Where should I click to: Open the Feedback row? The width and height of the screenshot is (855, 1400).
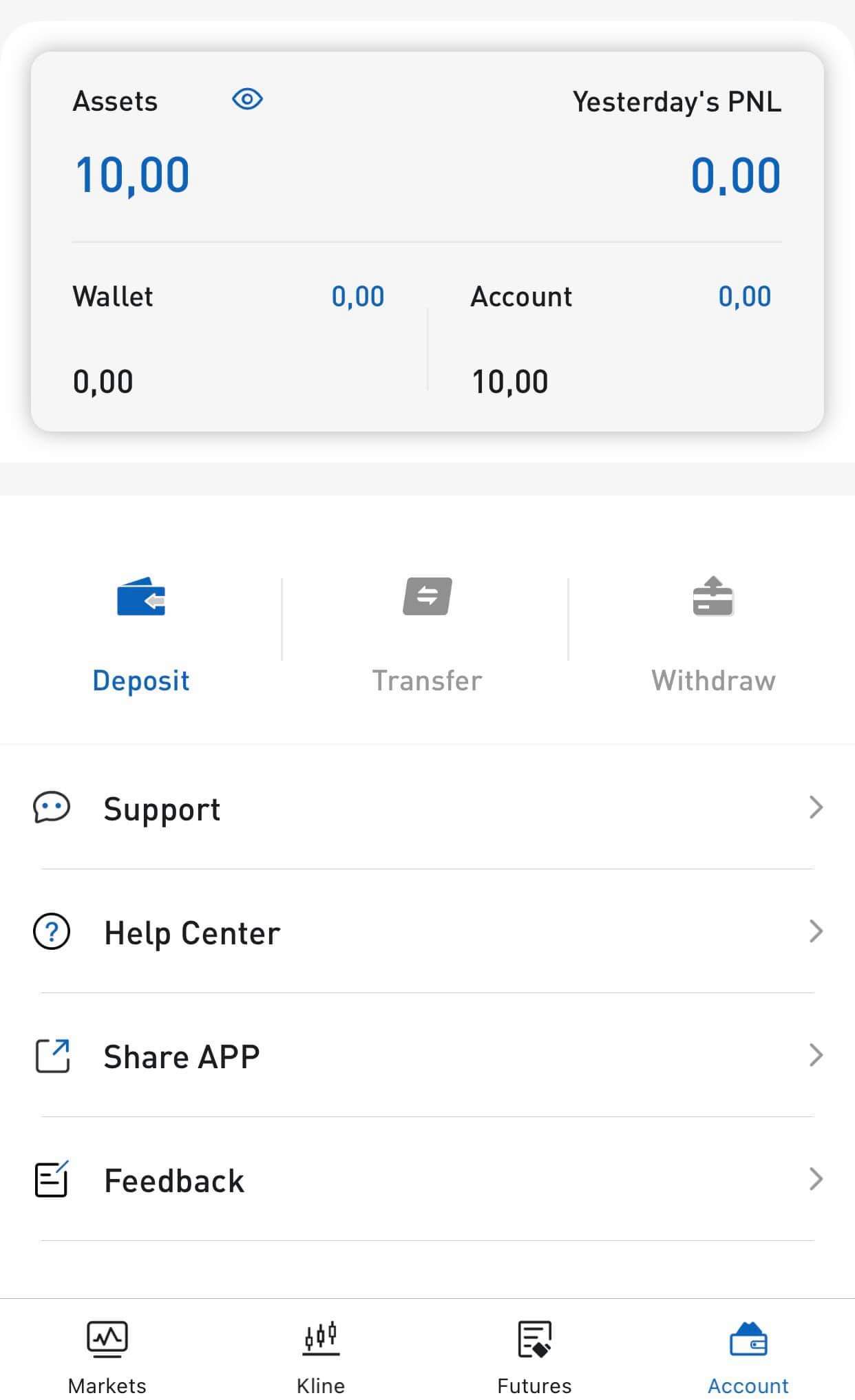point(427,1180)
